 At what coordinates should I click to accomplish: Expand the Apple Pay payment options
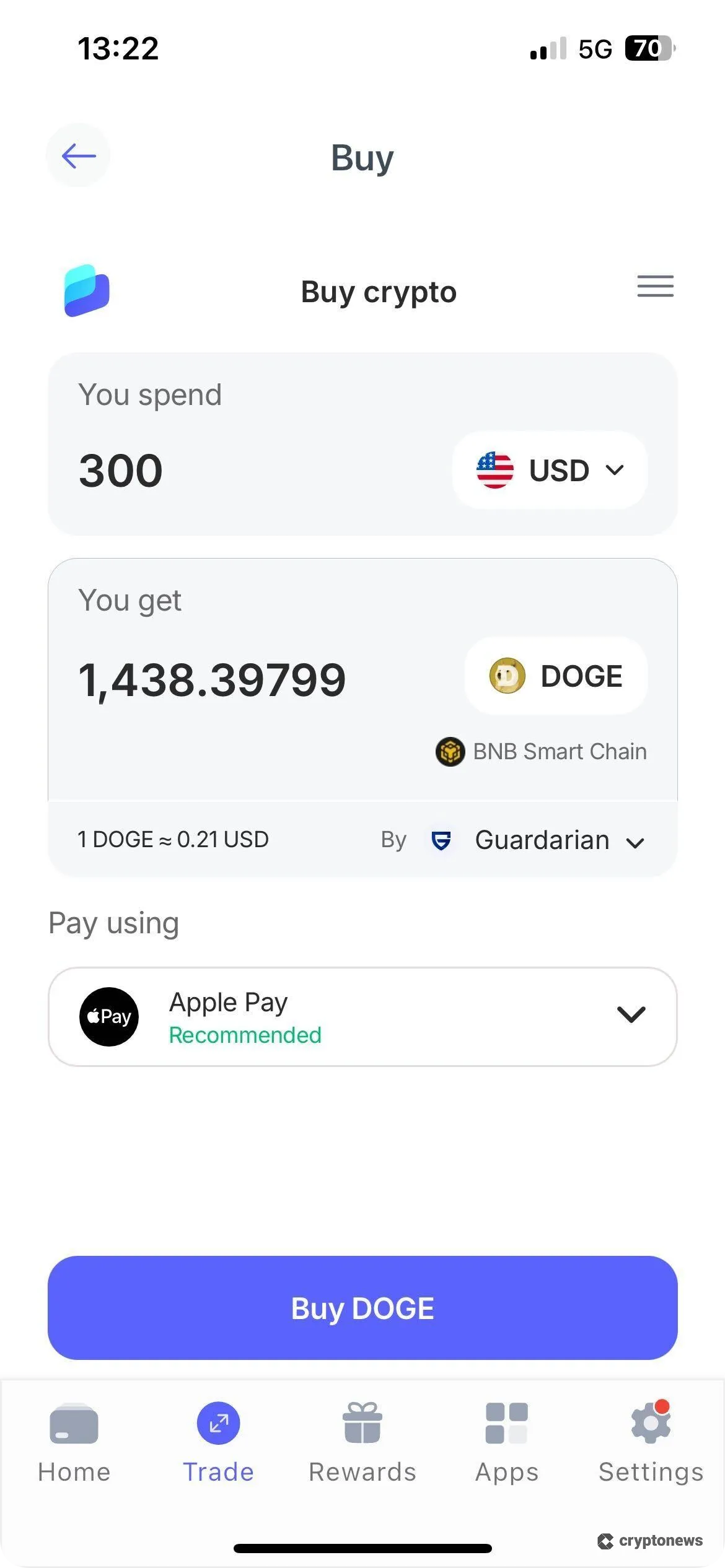(631, 1016)
